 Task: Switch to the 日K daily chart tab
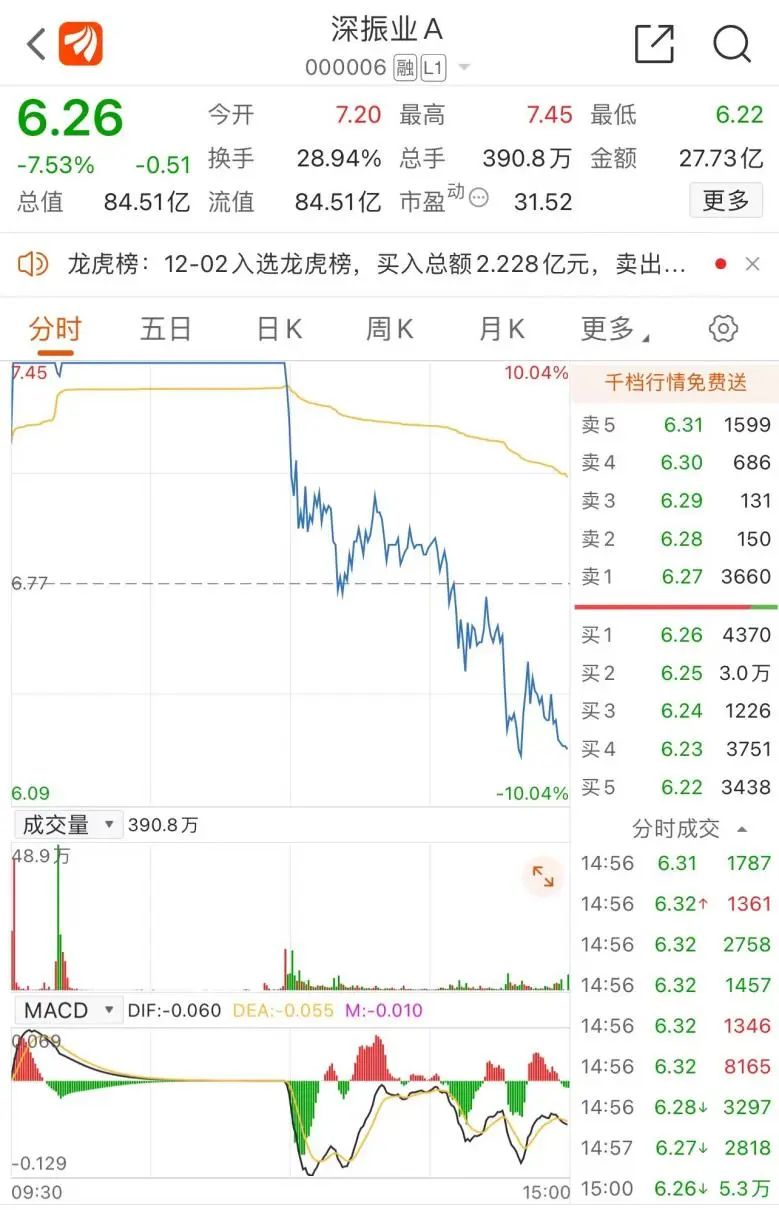pyautogui.click(x=277, y=328)
